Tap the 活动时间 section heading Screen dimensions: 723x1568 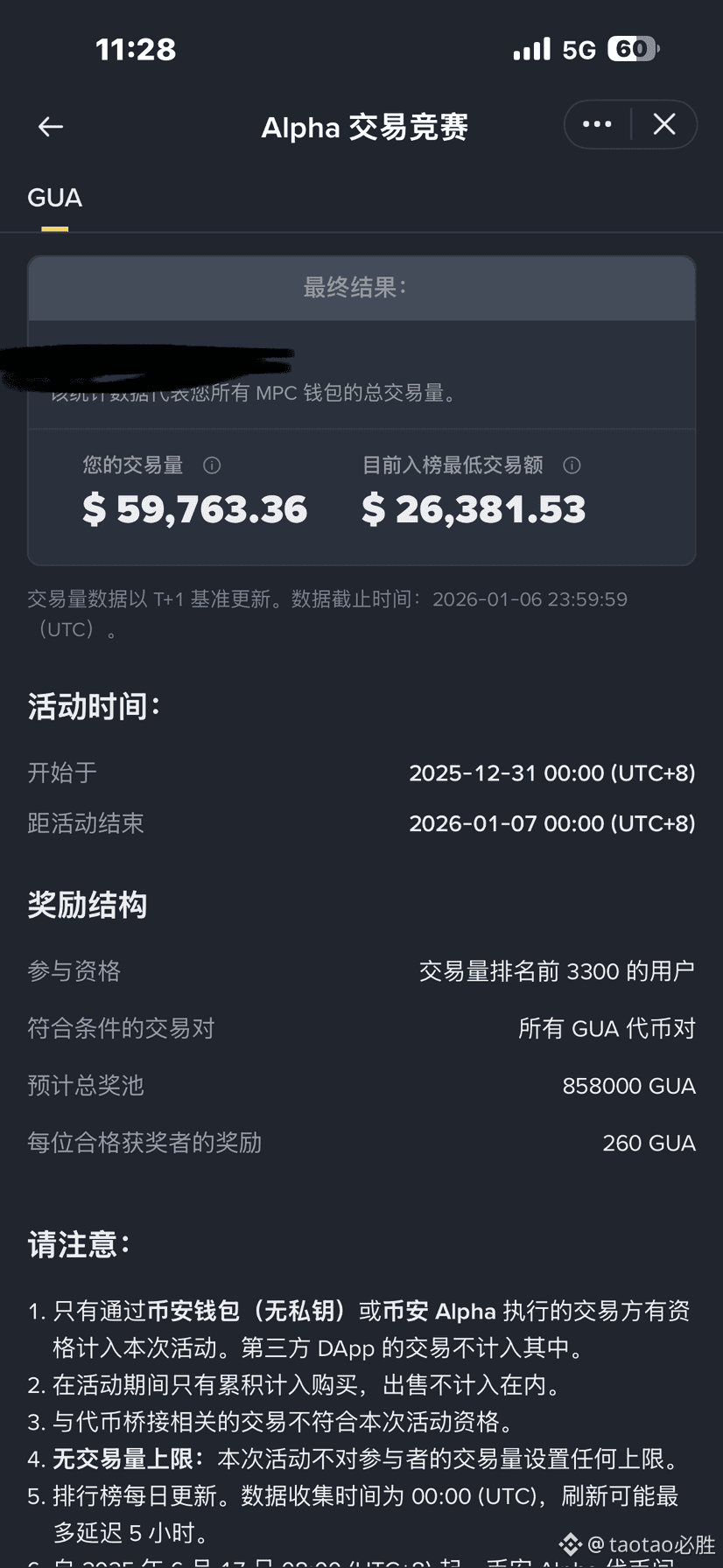[93, 705]
